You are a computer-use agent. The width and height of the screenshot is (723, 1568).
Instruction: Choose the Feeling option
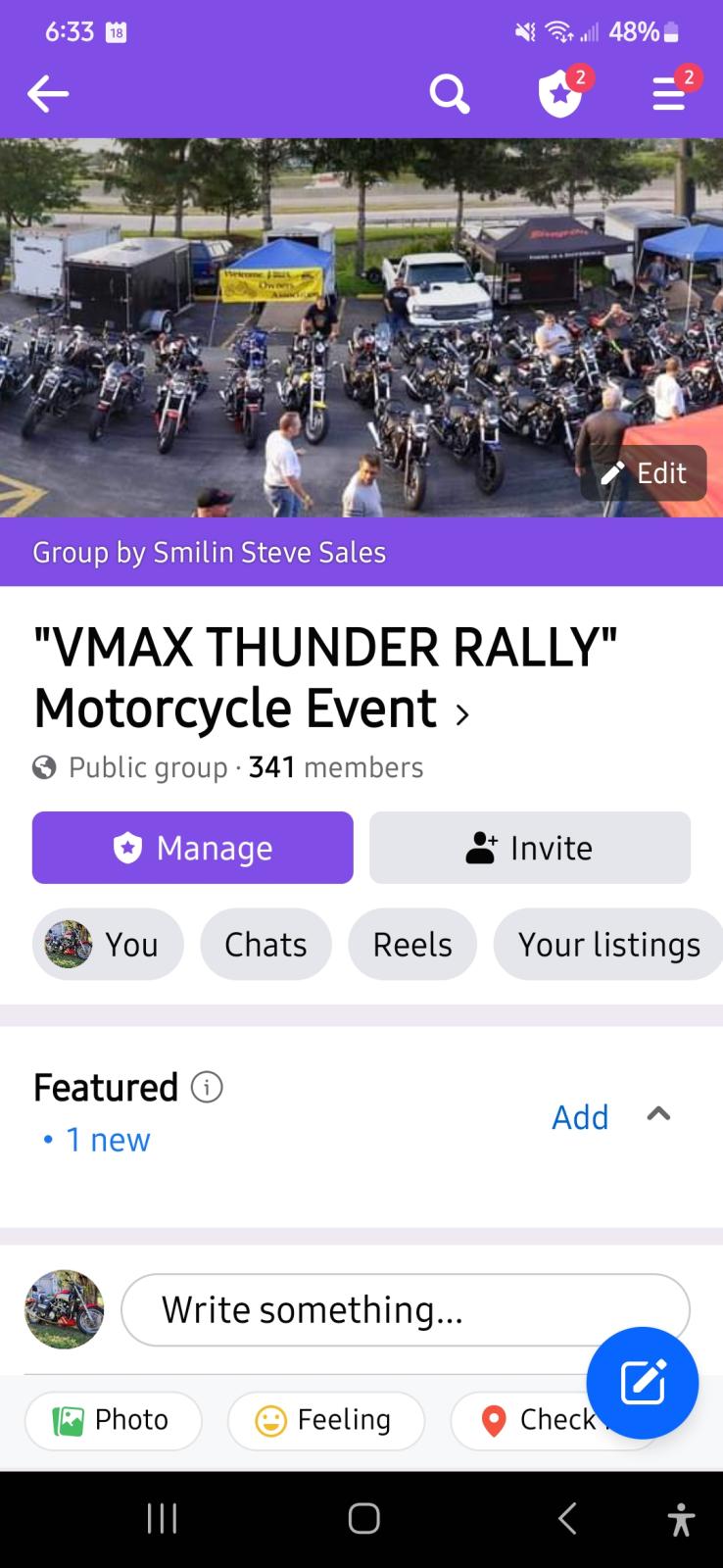point(326,1420)
